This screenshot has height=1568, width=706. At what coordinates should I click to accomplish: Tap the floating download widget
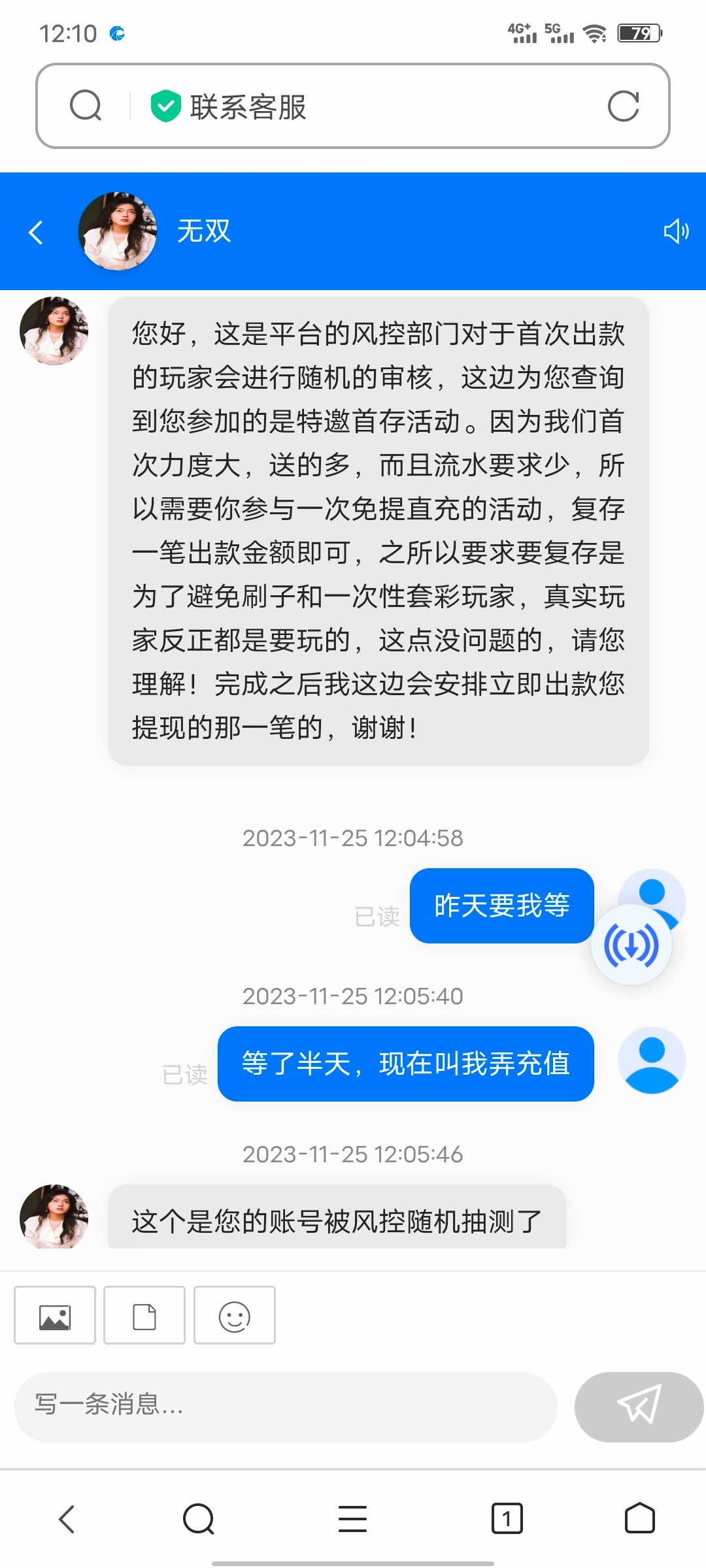tap(631, 945)
